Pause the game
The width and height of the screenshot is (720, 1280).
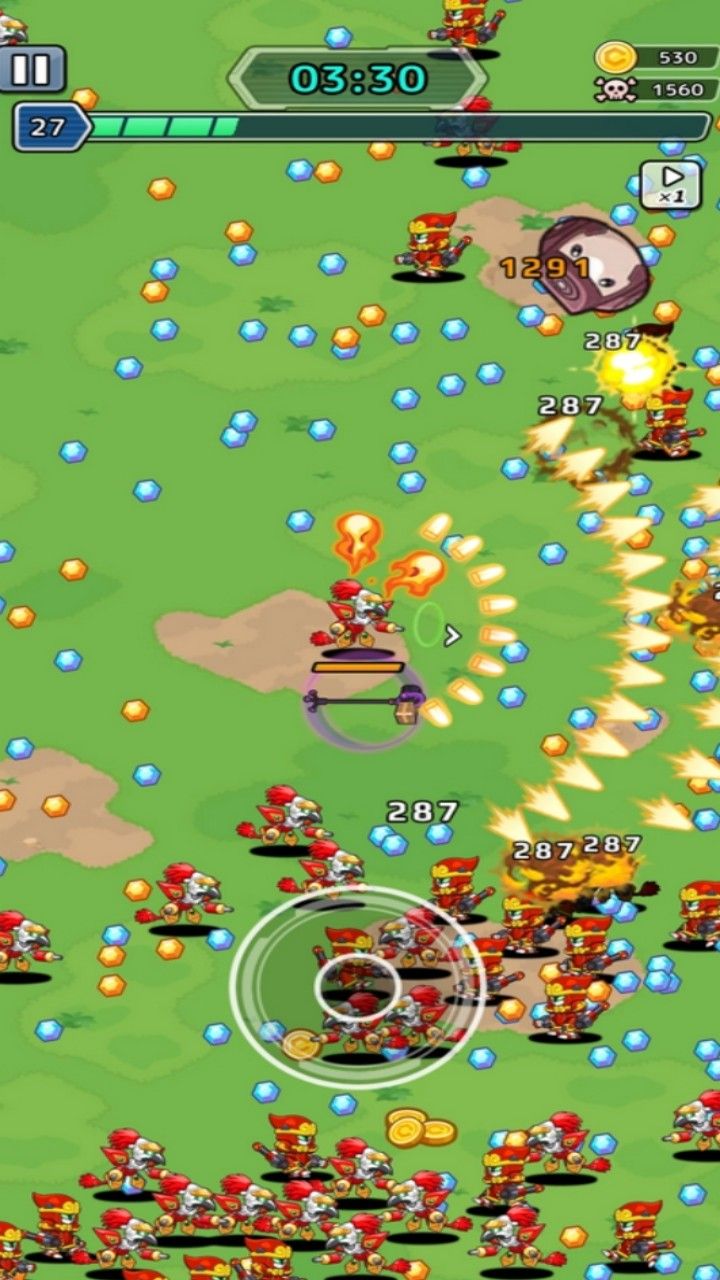(31, 69)
